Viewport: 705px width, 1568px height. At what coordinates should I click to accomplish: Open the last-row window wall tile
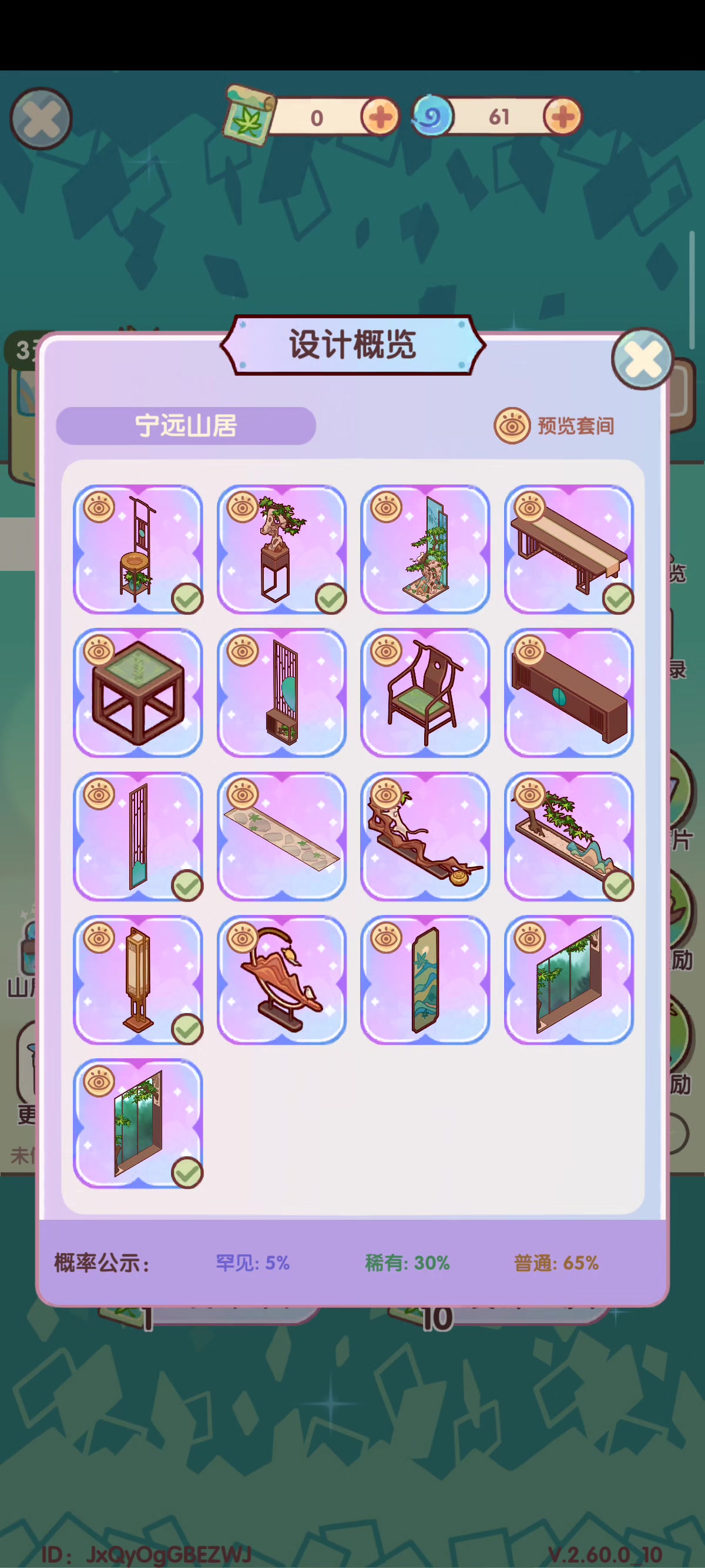tap(137, 1123)
